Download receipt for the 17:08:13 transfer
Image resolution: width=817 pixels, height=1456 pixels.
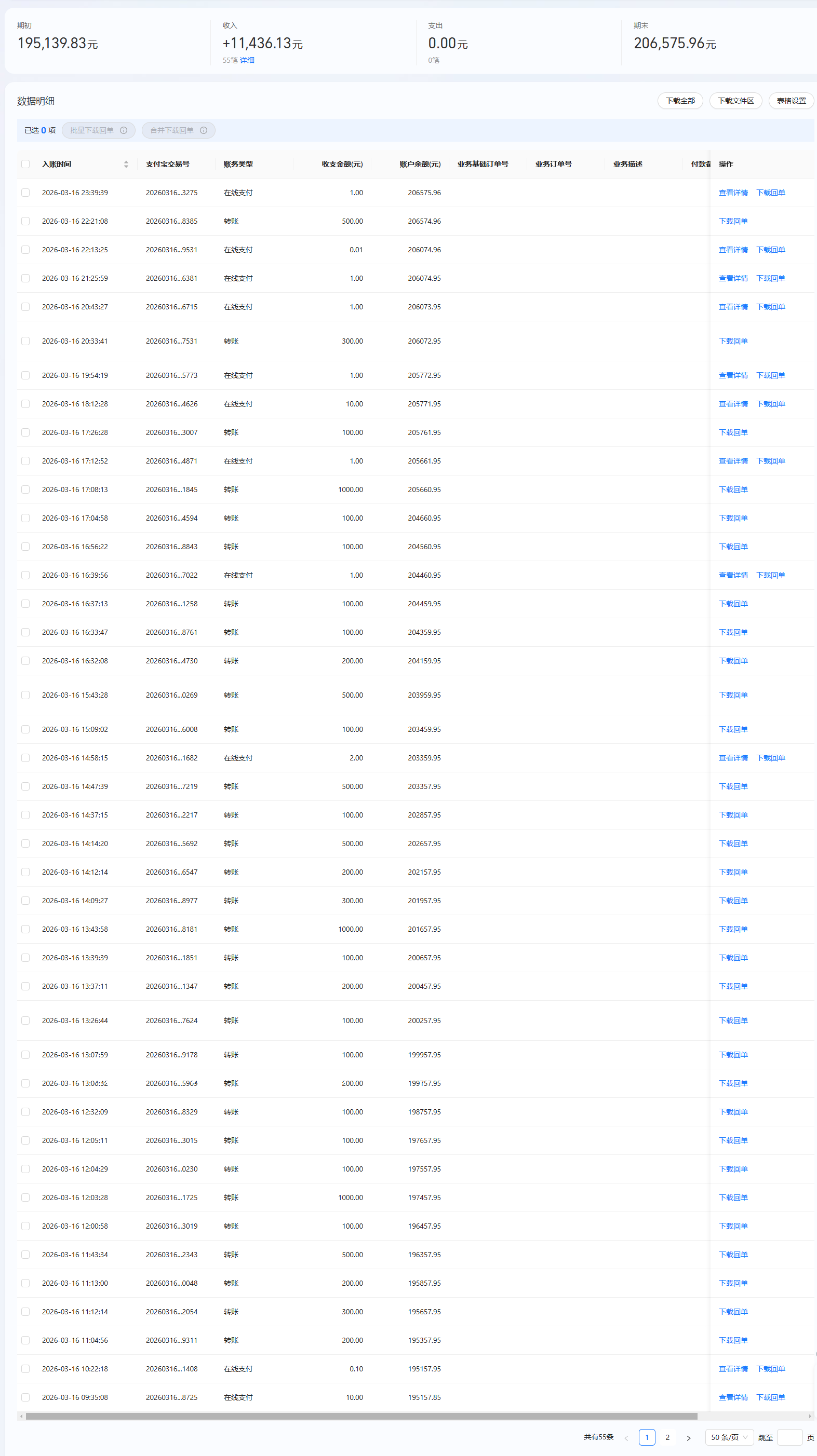(733, 489)
